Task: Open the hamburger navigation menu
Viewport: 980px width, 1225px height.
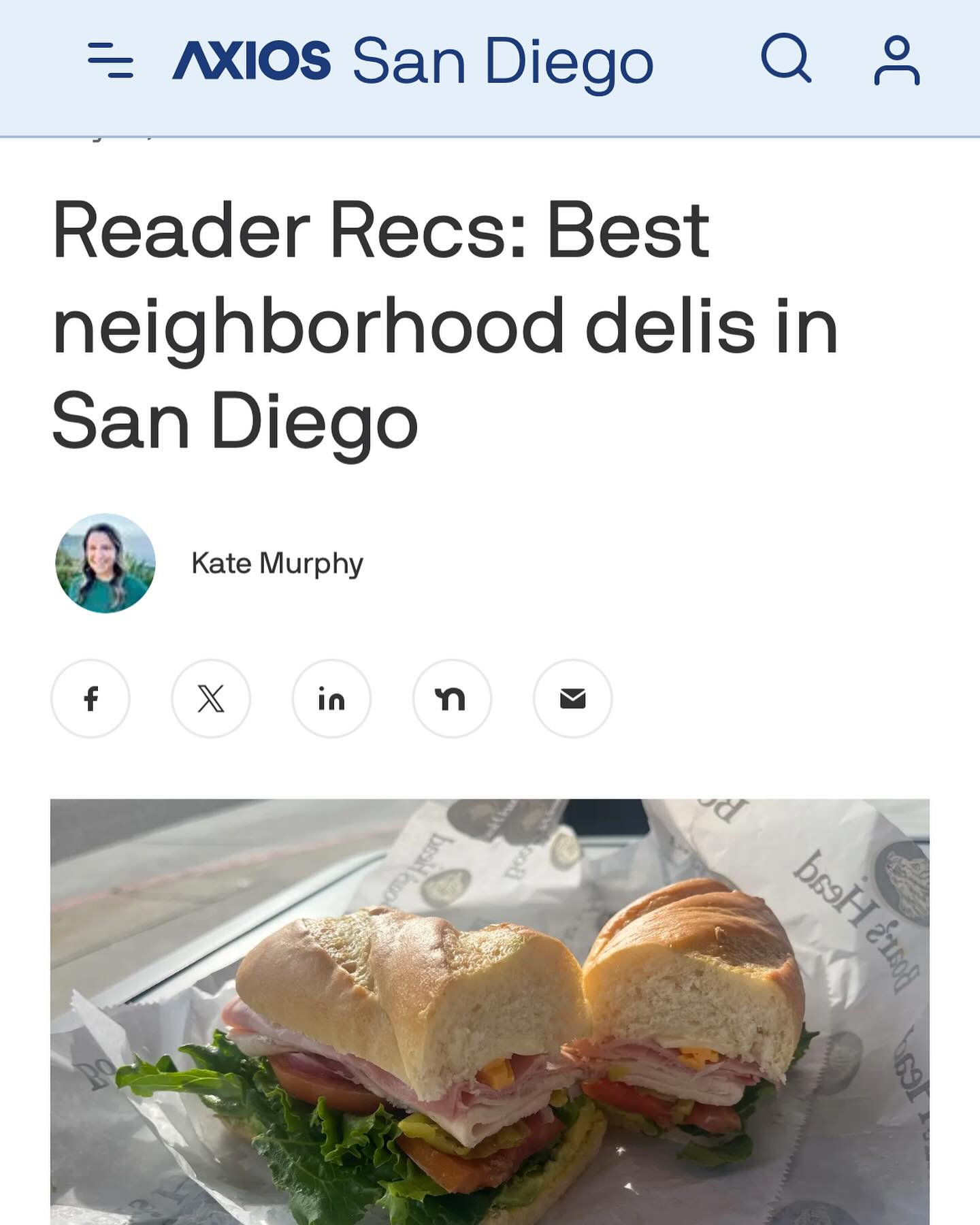Action: click(x=110, y=60)
